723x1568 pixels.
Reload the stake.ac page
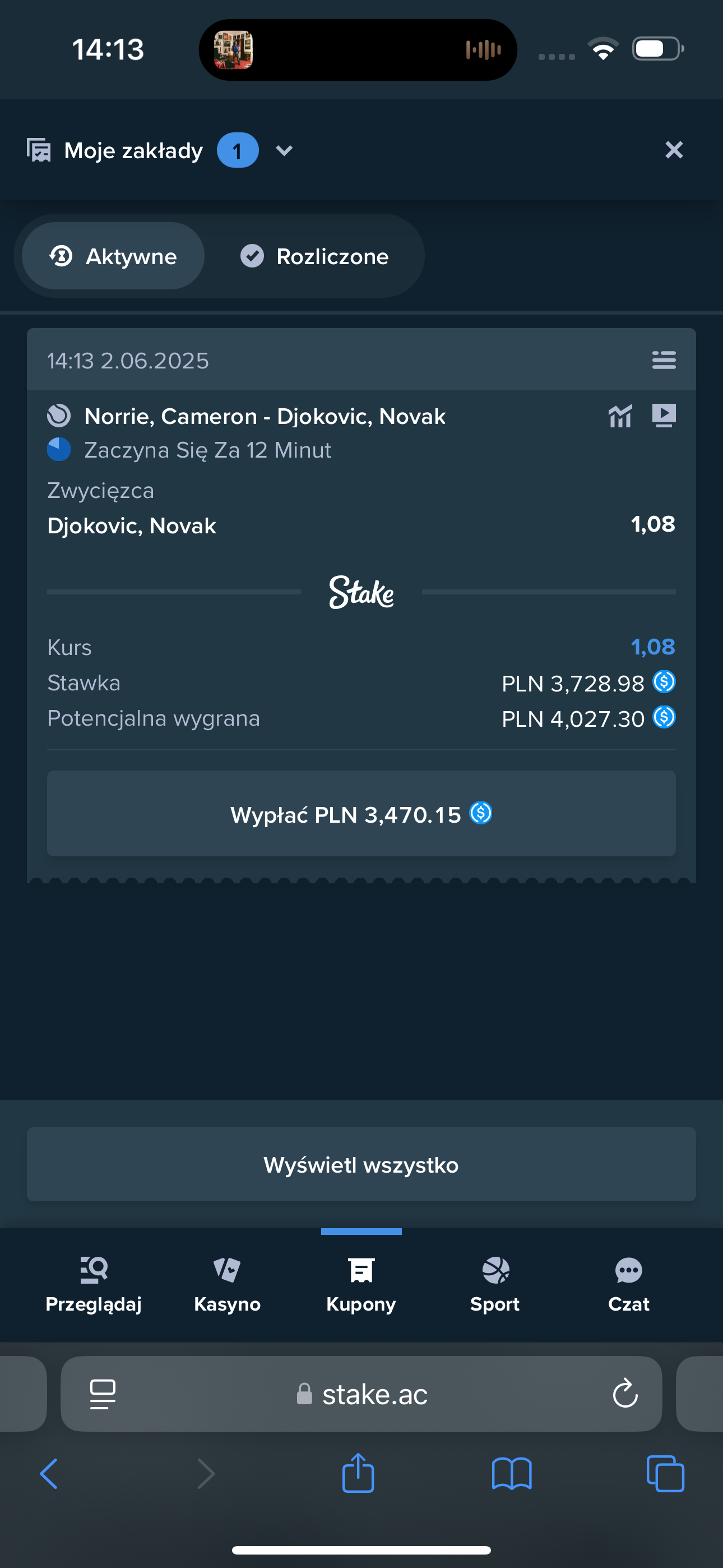pos(624,1394)
